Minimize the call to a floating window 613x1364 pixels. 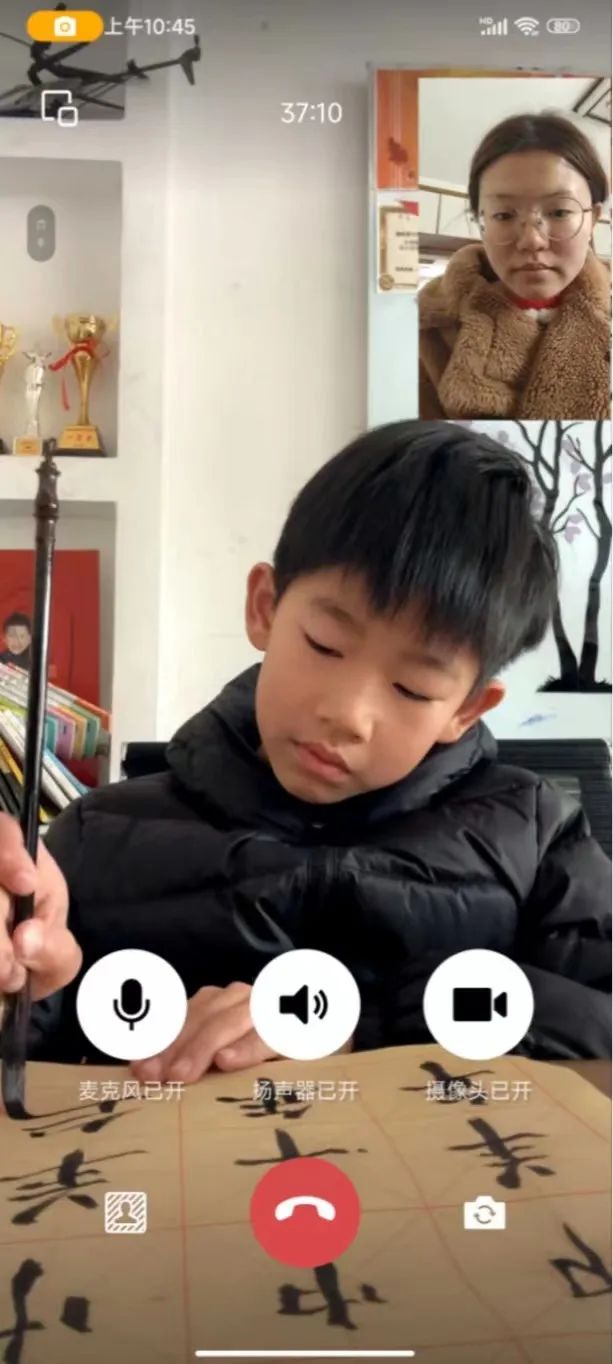click(59, 108)
